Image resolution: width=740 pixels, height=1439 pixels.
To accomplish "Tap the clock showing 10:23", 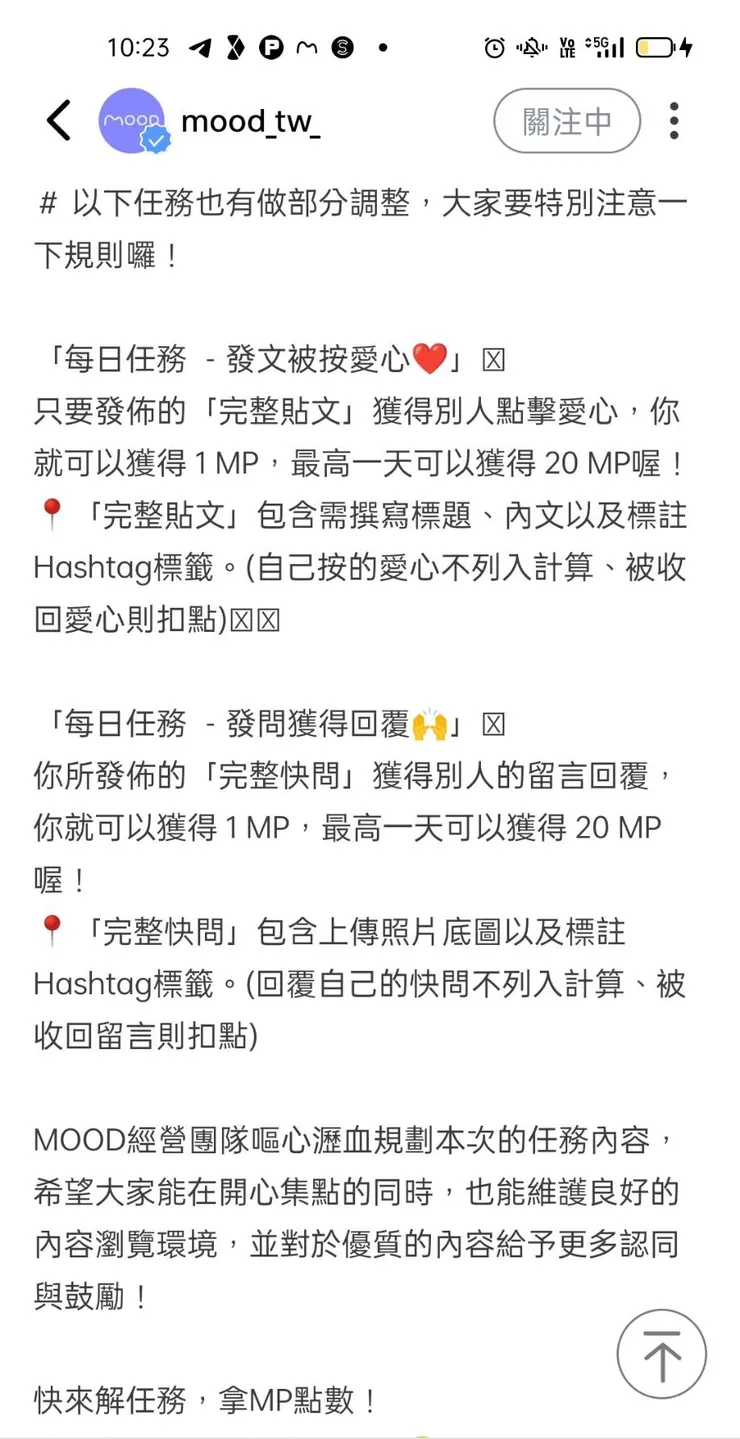I will (139, 45).
